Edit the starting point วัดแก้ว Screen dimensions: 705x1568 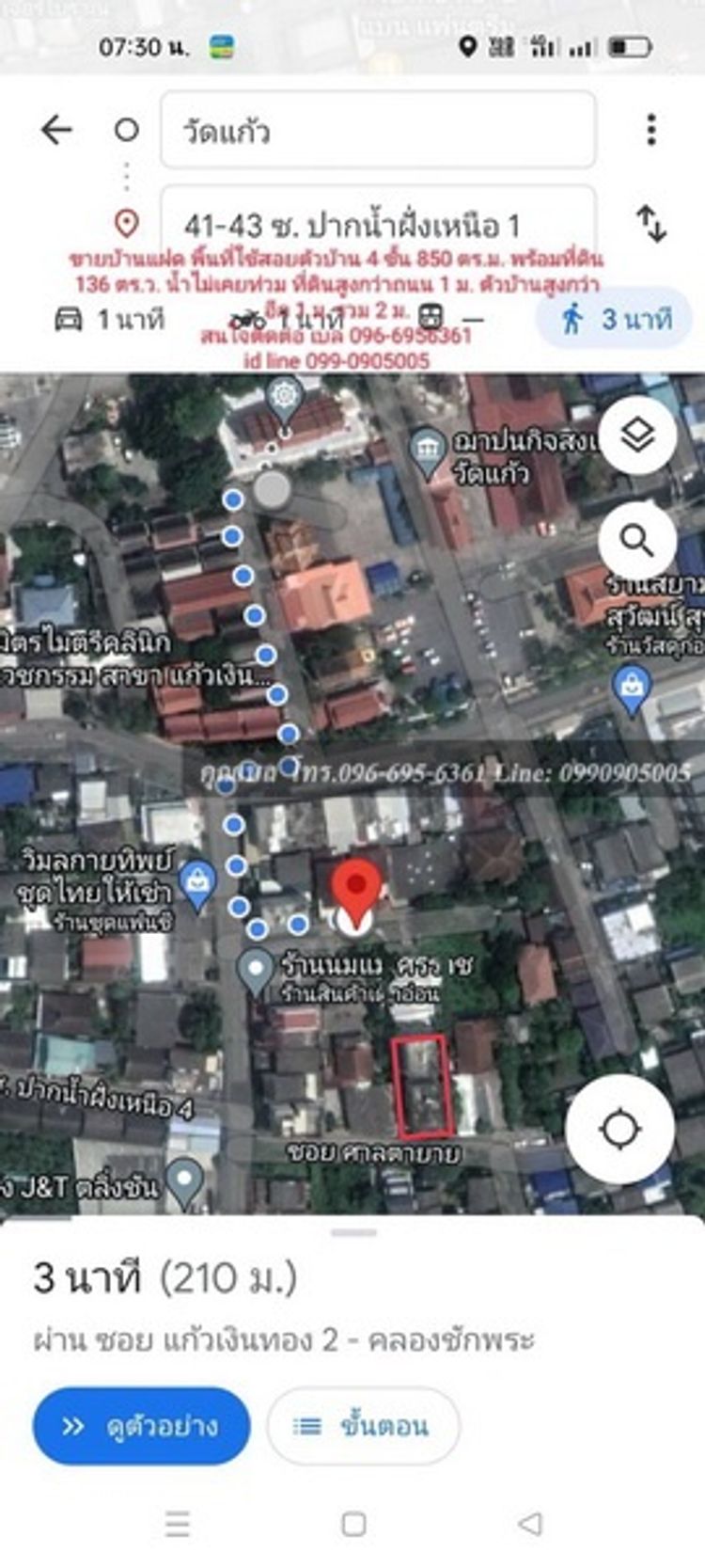[378, 130]
